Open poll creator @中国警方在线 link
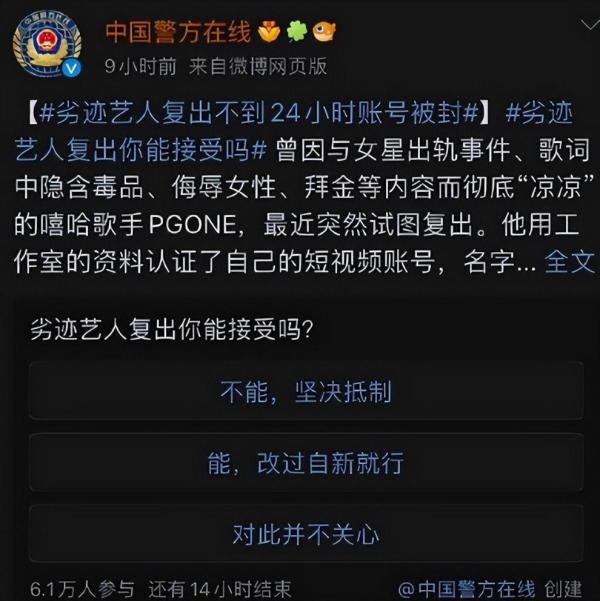 pos(466,588)
